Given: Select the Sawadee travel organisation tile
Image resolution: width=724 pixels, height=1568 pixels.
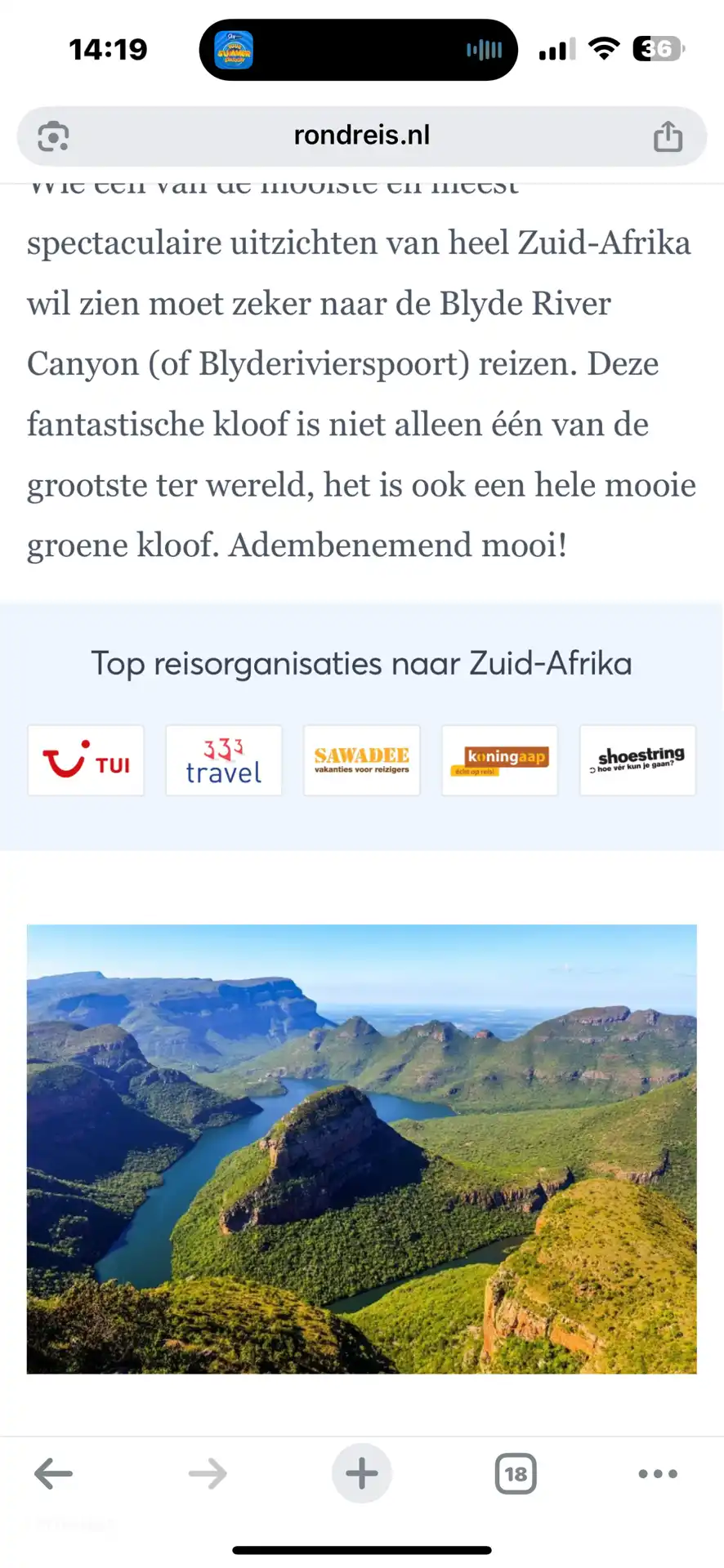Looking at the screenshot, I should (x=362, y=760).
